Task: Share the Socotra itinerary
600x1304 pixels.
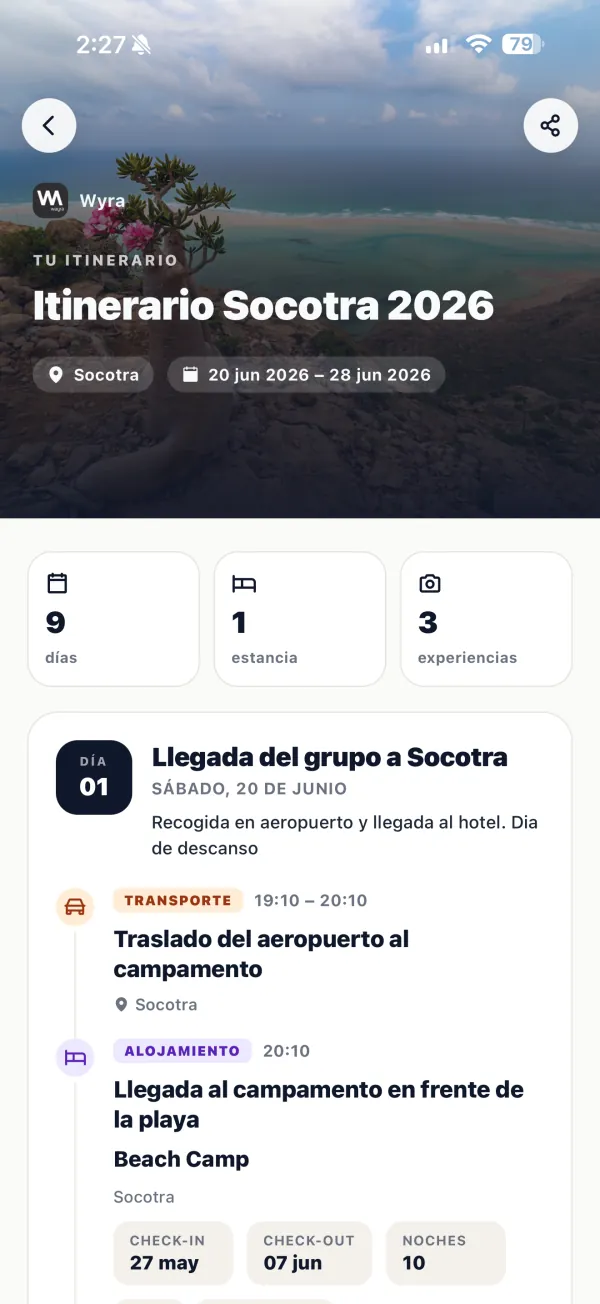Action: [550, 125]
